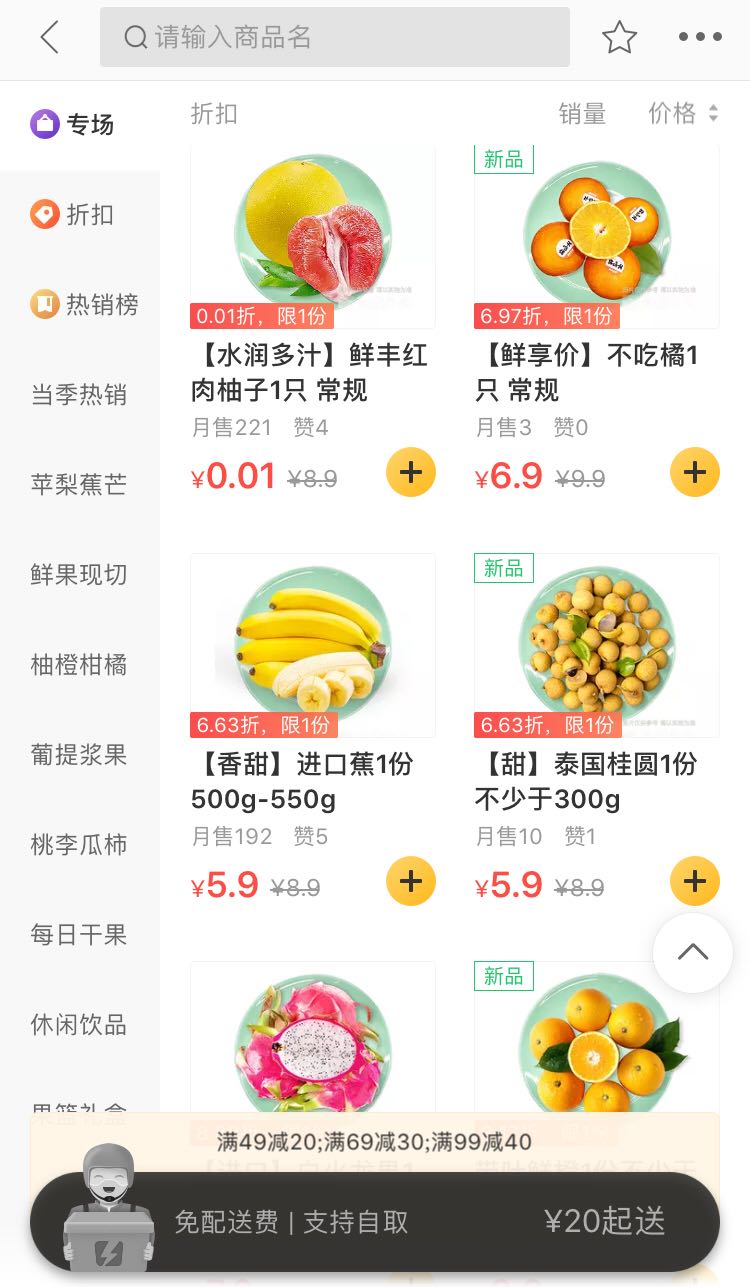Open the 每日干果 dried fruits category
750x1287 pixels.
click(x=80, y=934)
